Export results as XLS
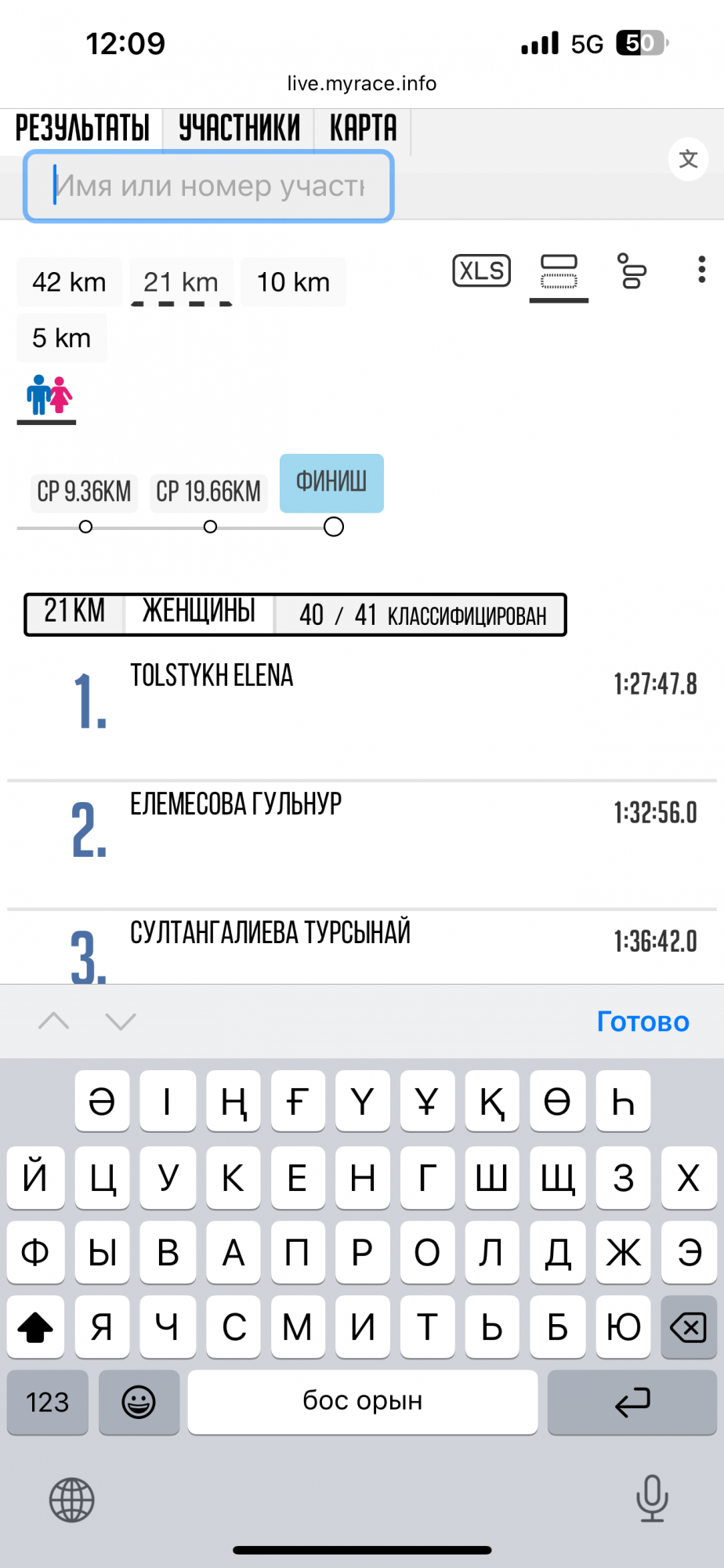This screenshot has width=724, height=1568. [481, 271]
